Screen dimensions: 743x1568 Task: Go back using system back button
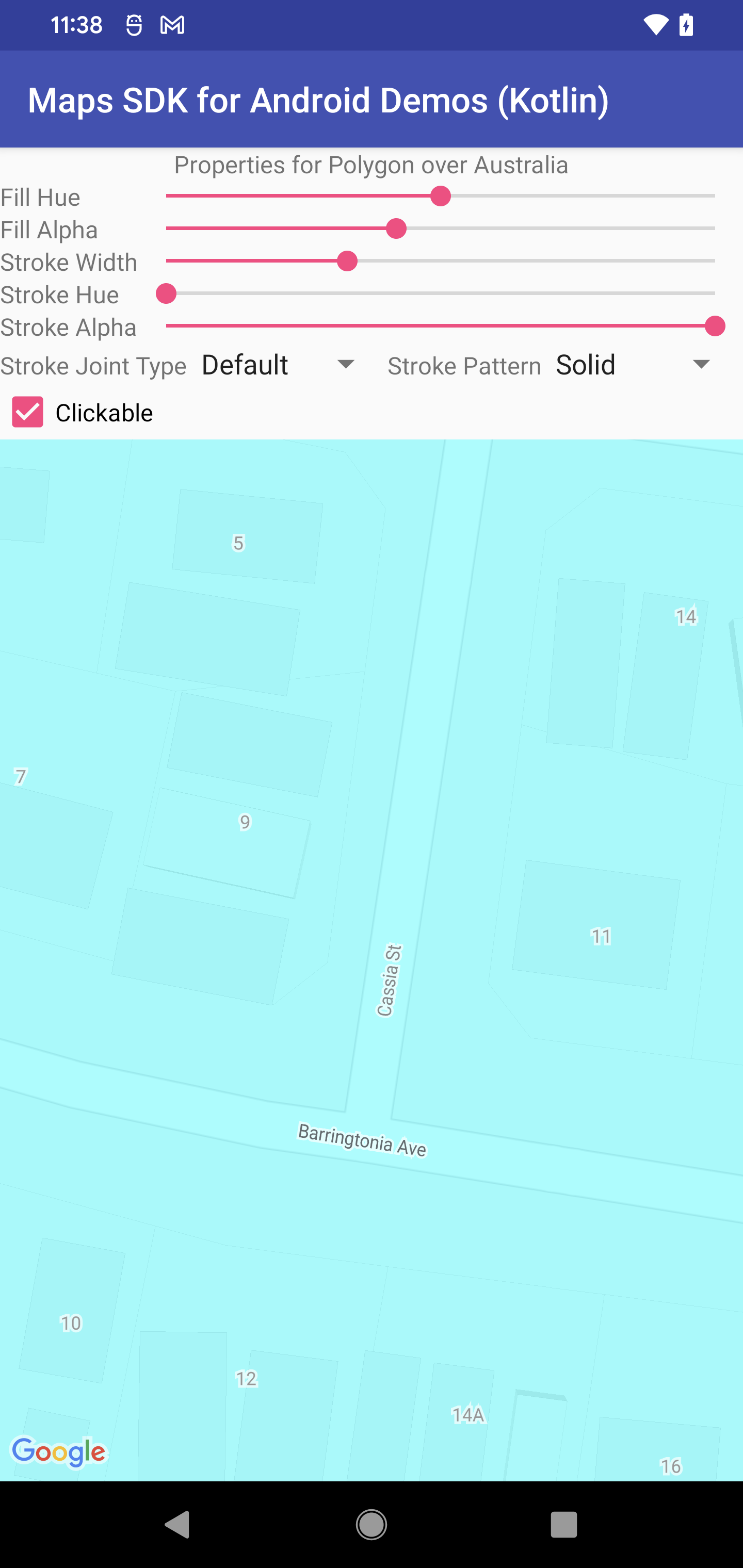[x=177, y=1524]
